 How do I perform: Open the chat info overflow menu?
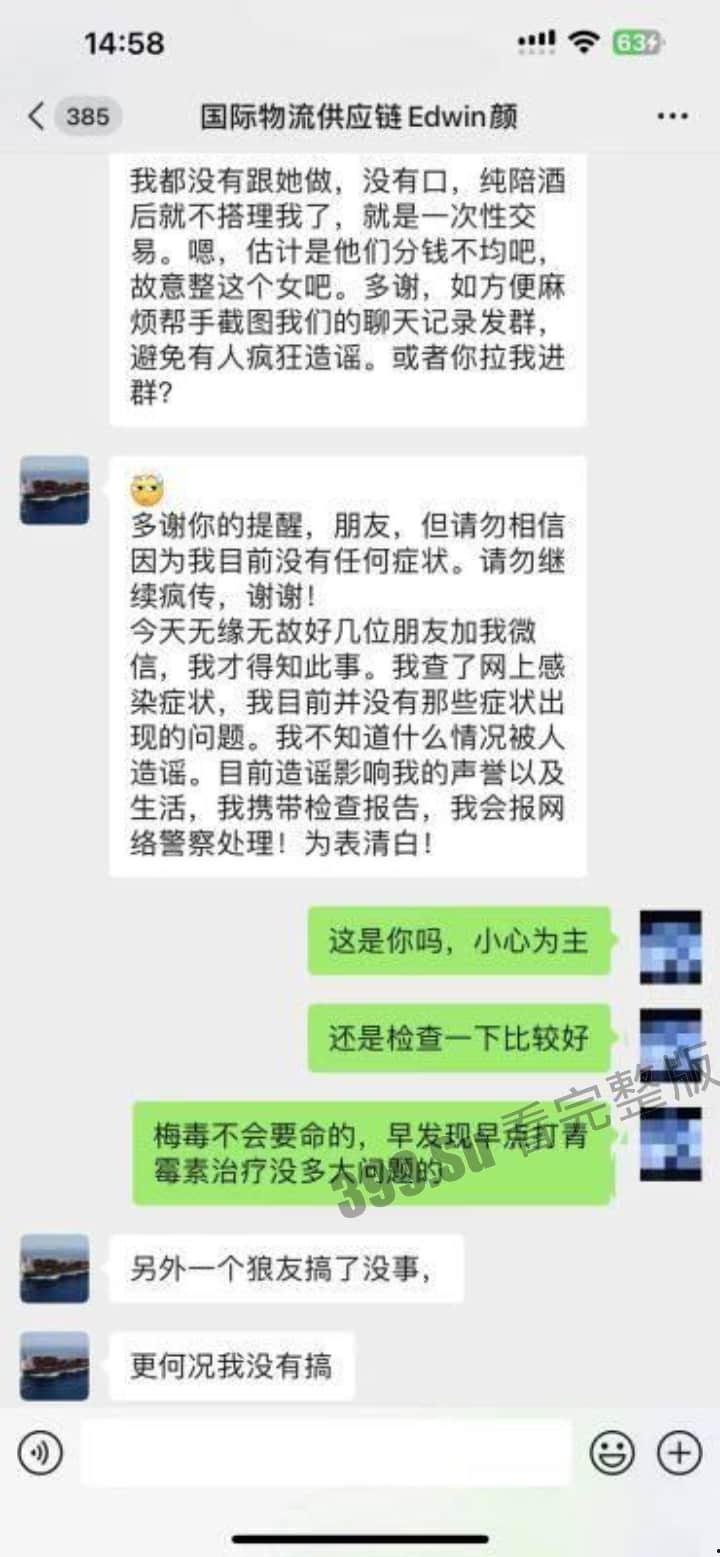pos(672,117)
